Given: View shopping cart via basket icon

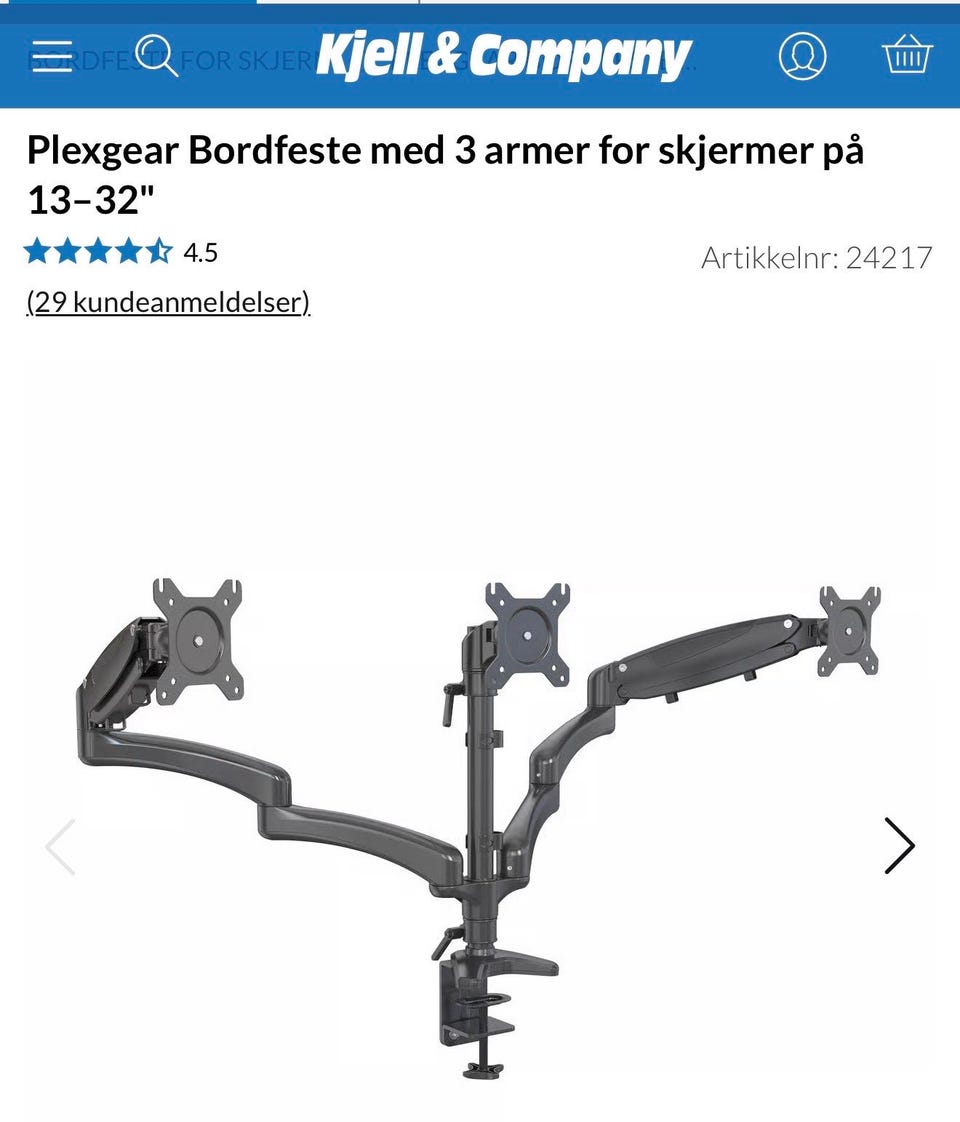Looking at the screenshot, I should [905, 55].
